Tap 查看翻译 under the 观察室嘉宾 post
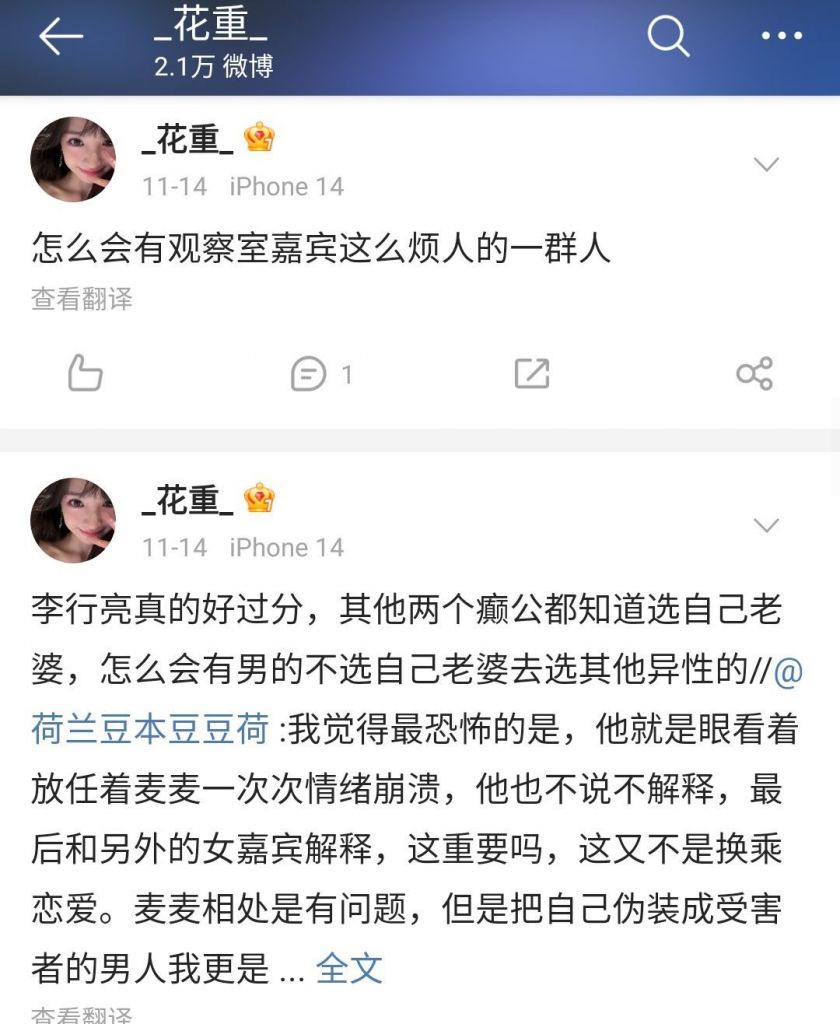Viewport: 840px width, 1024px height. click(82, 299)
